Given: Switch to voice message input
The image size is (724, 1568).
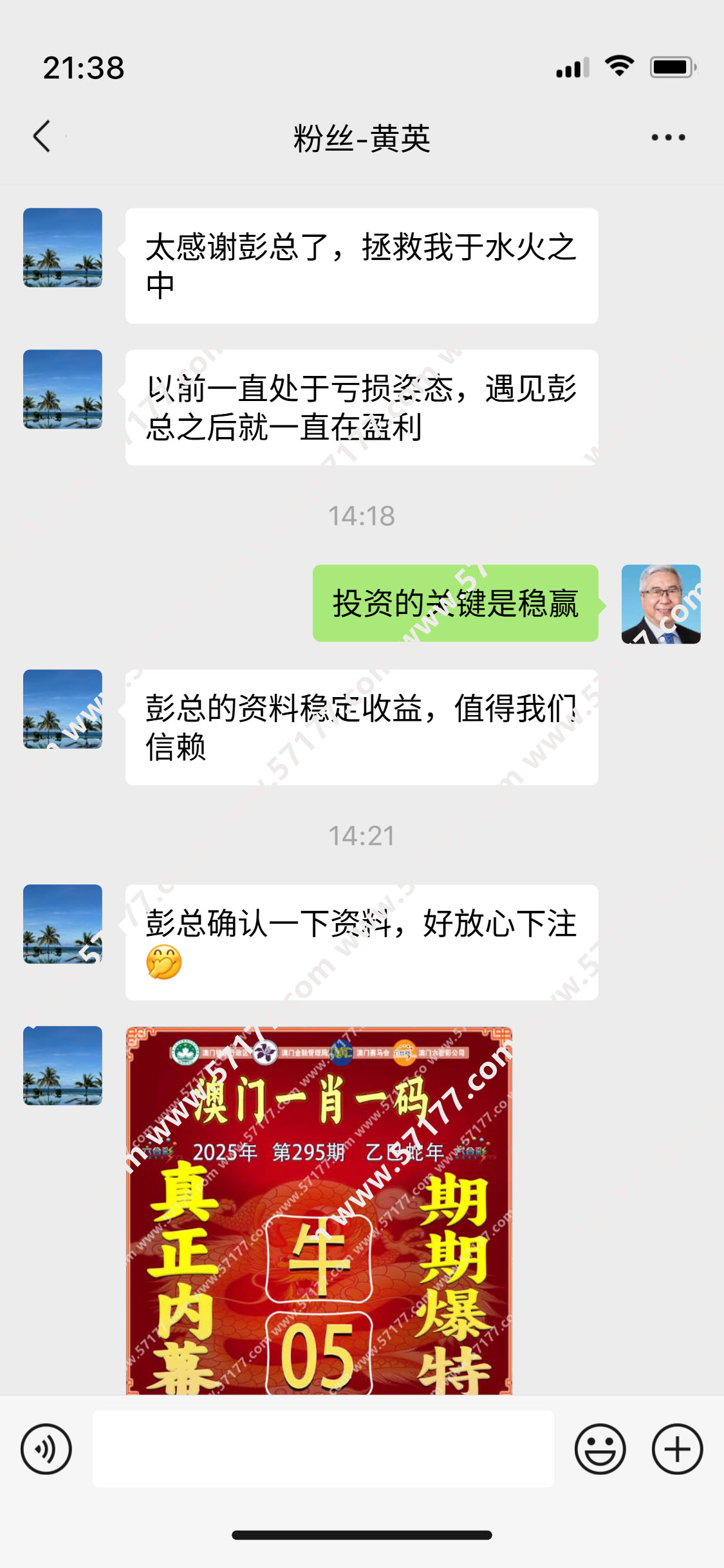Looking at the screenshot, I should [x=46, y=1449].
